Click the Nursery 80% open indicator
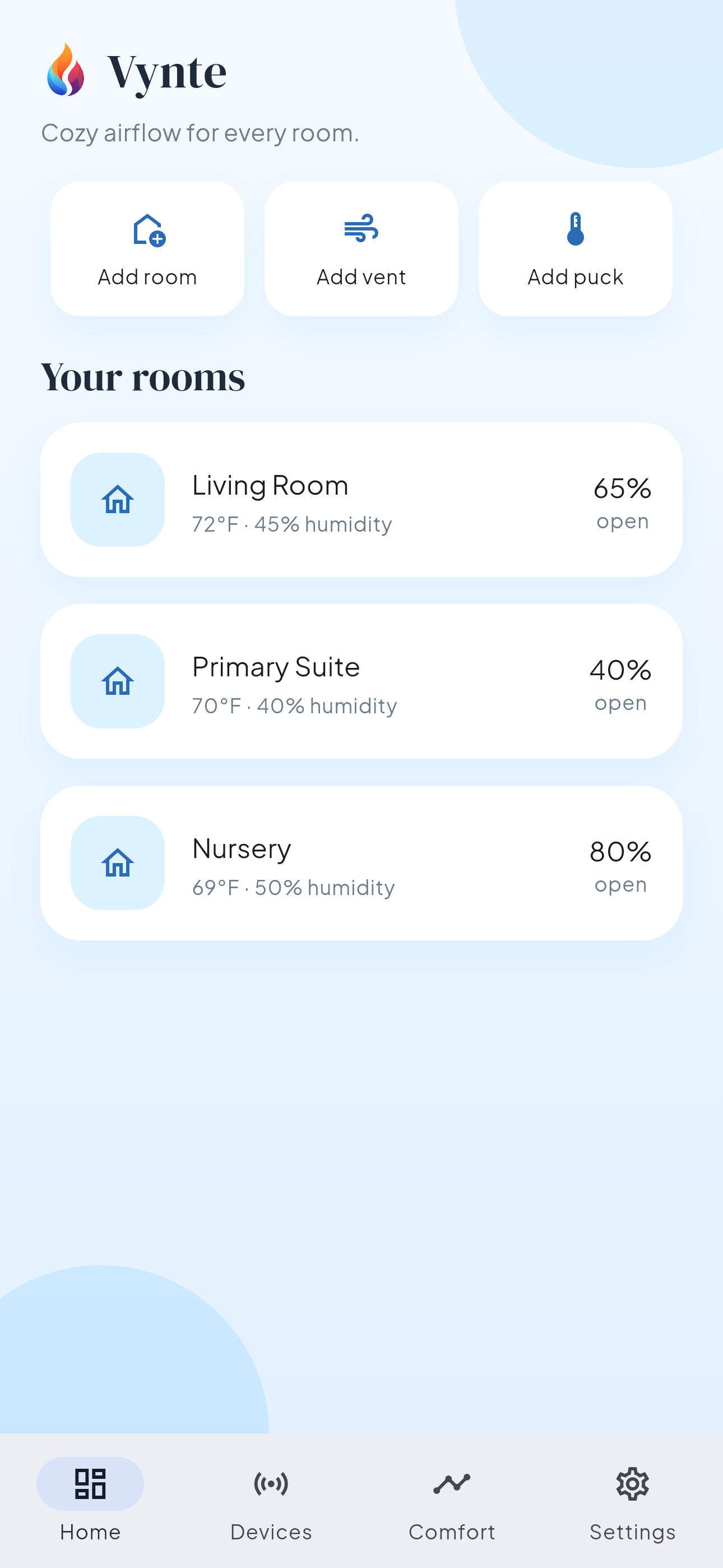Viewport: 723px width, 1568px height. [x=620, y=864]
